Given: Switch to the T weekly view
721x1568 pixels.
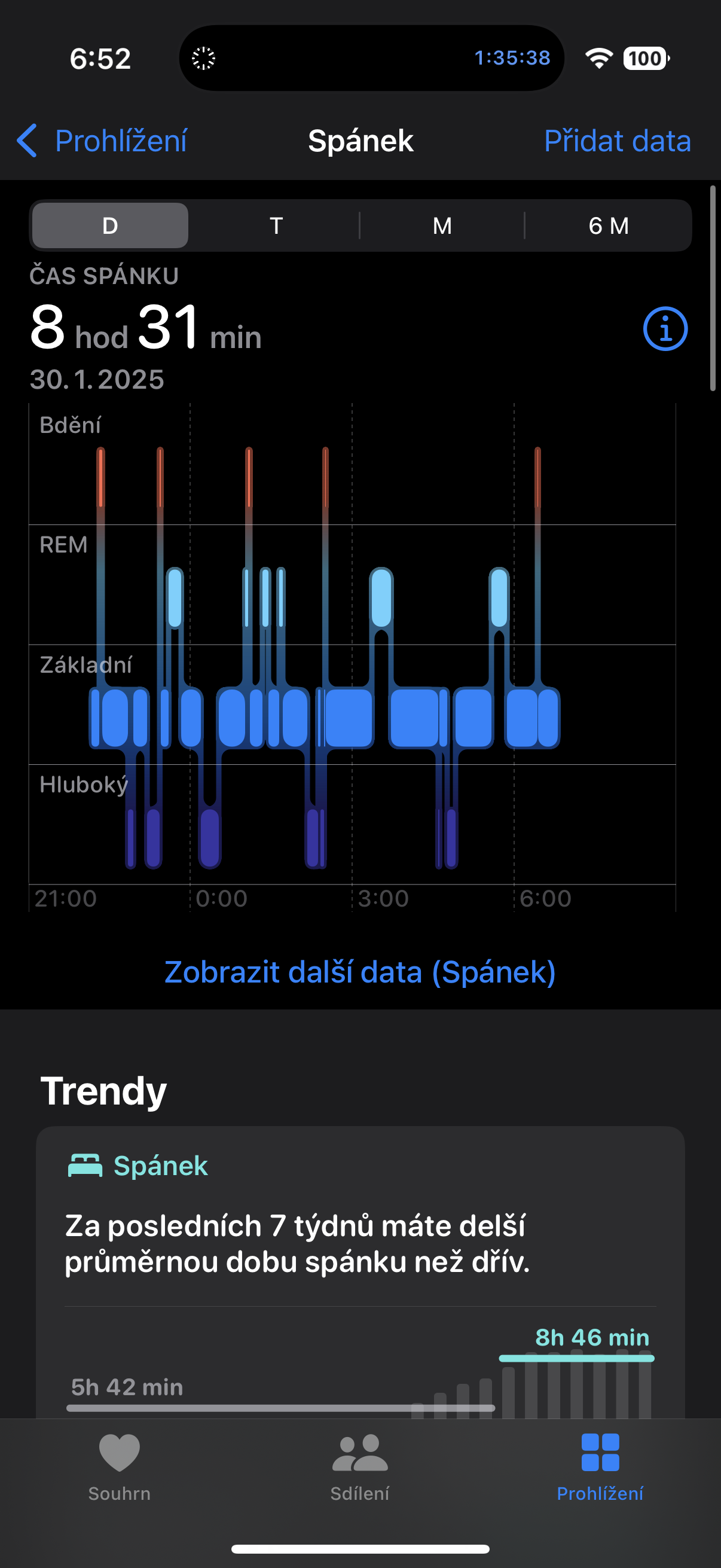Looking at the screenshot, I should click(276, 226).
